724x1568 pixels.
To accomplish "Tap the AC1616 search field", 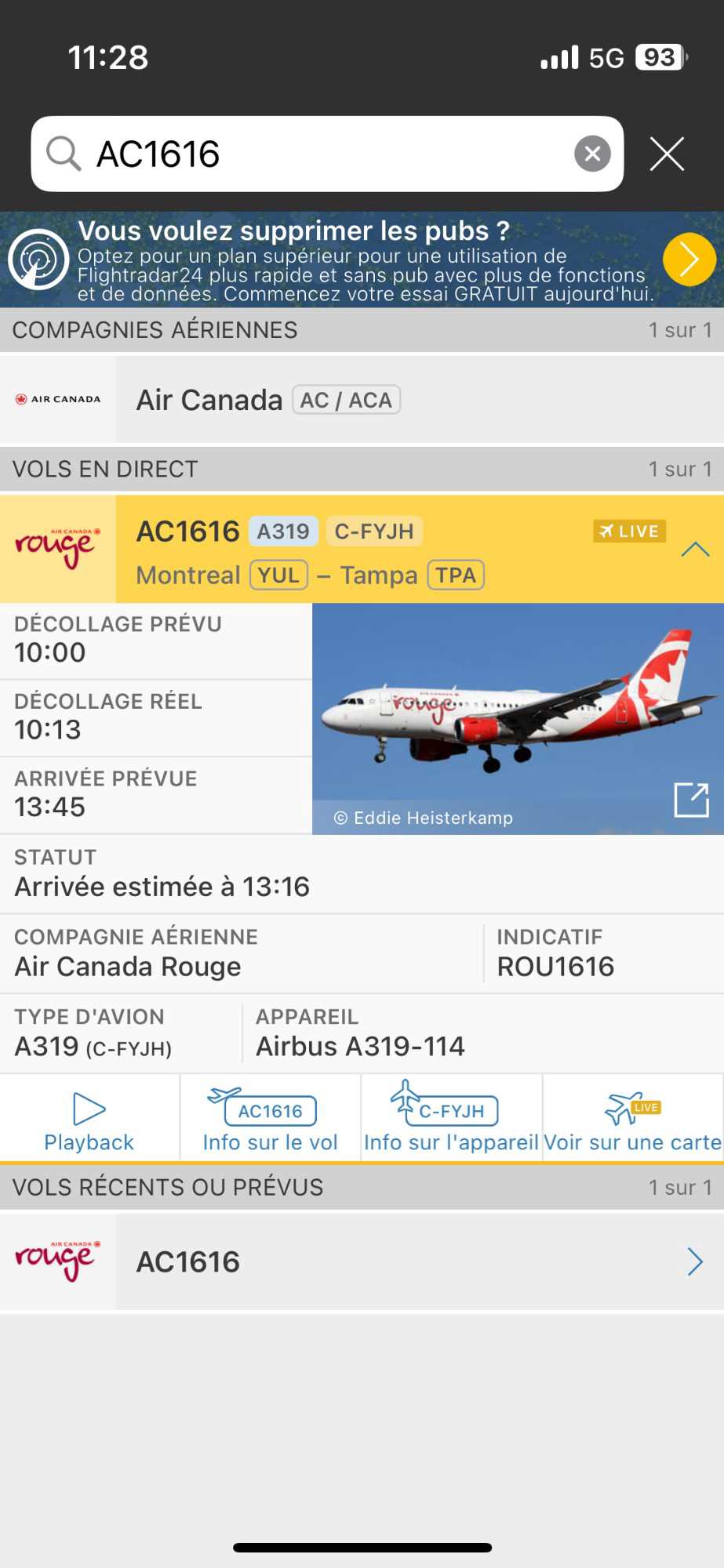I will click(327, 154).
